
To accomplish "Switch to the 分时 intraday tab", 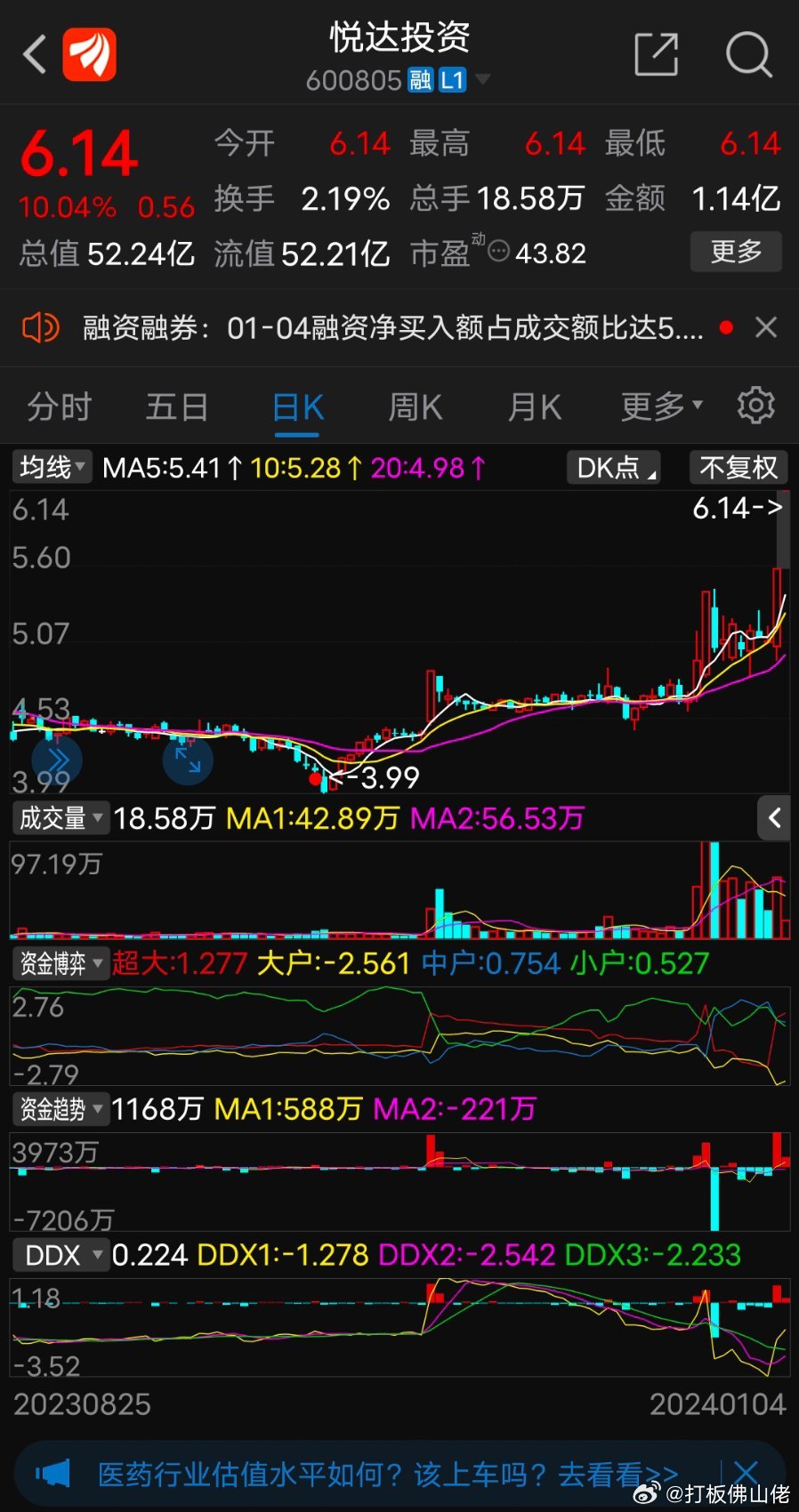I will point(59,406).
